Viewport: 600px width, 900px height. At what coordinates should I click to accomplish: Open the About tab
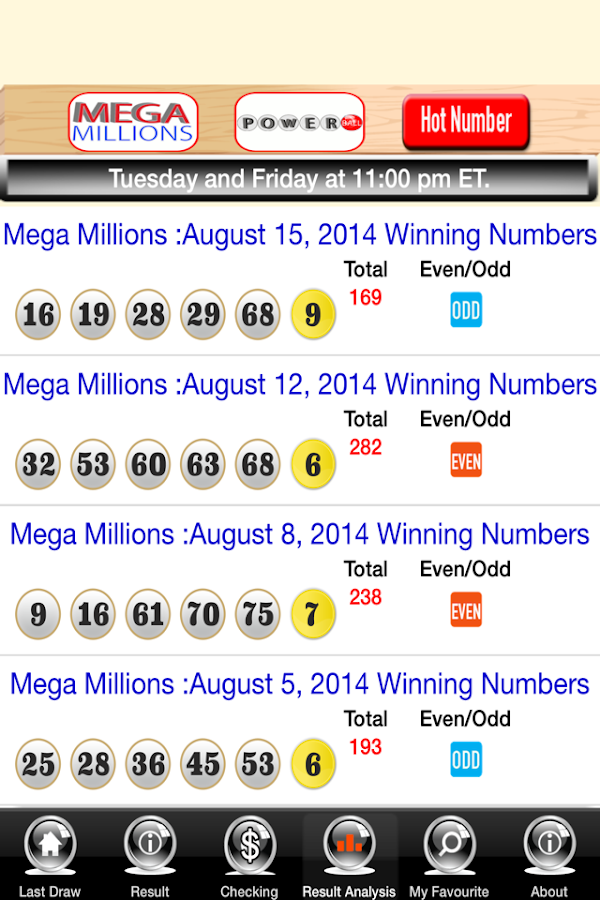point(549,855)
